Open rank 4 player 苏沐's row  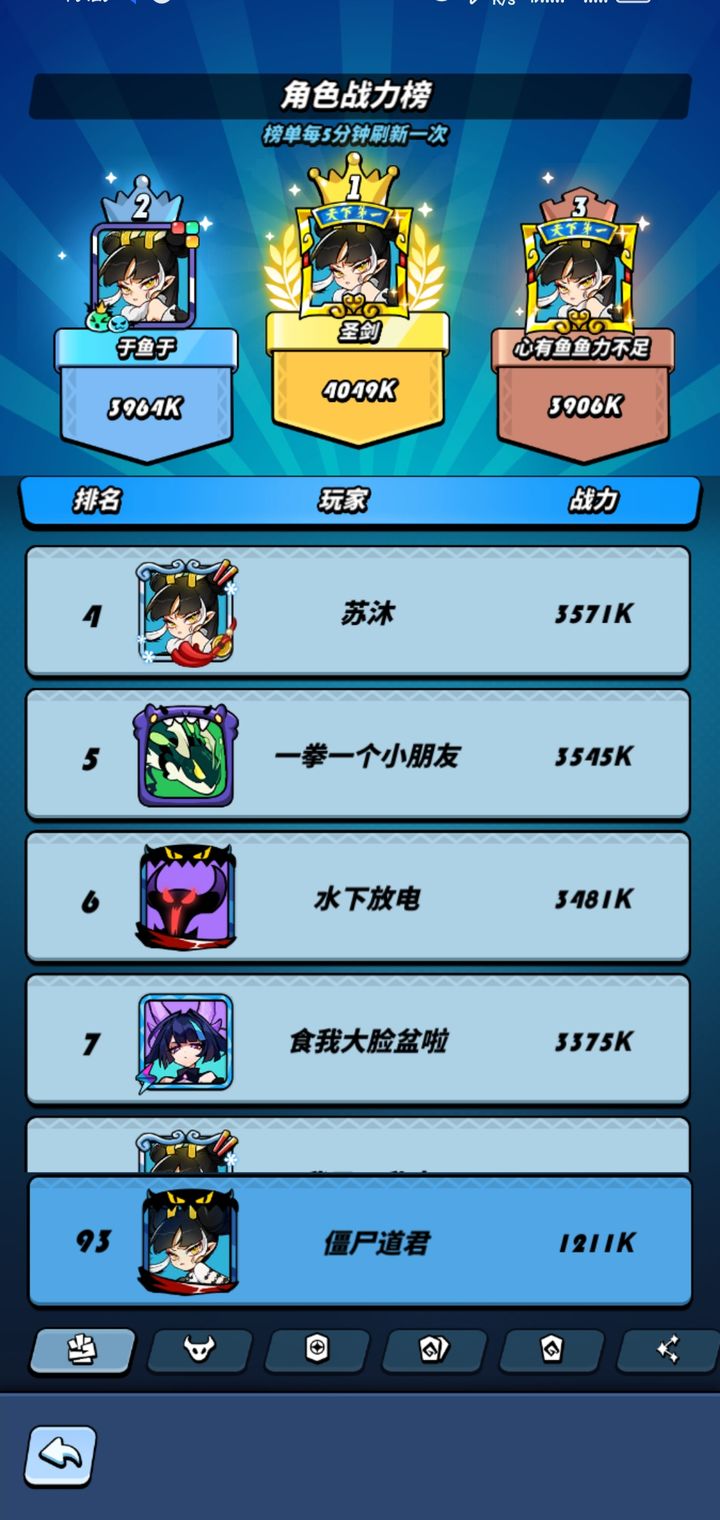[358, 612]
